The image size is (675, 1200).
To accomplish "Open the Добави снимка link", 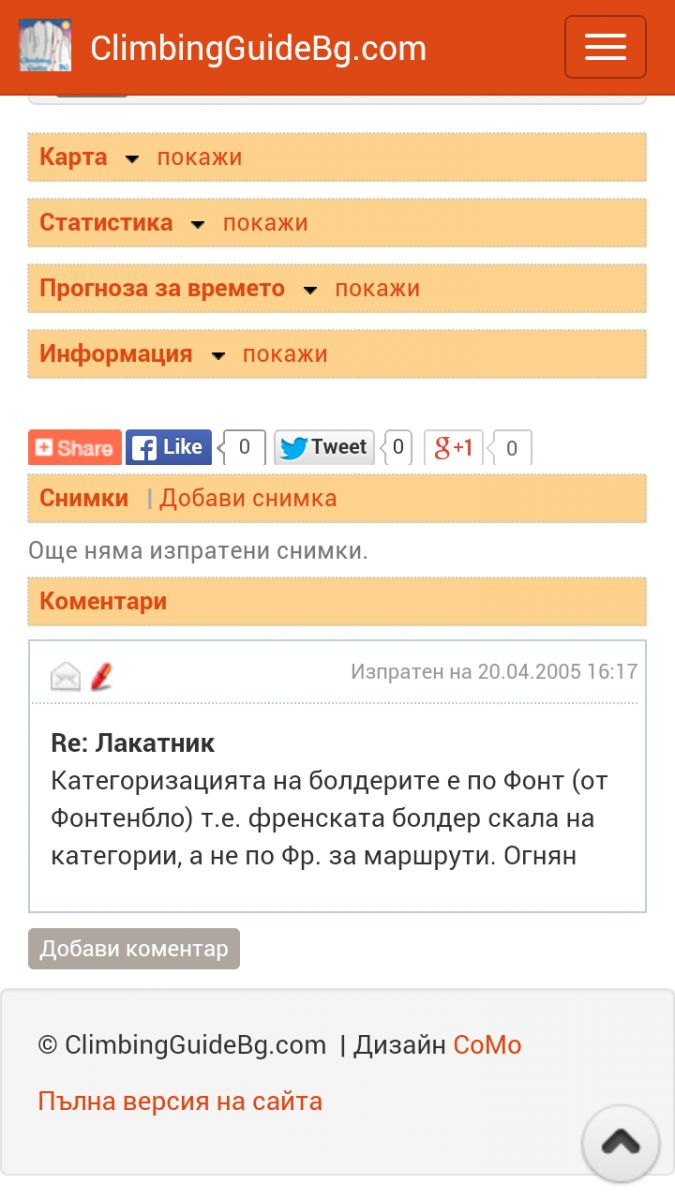I will point(248,498).
